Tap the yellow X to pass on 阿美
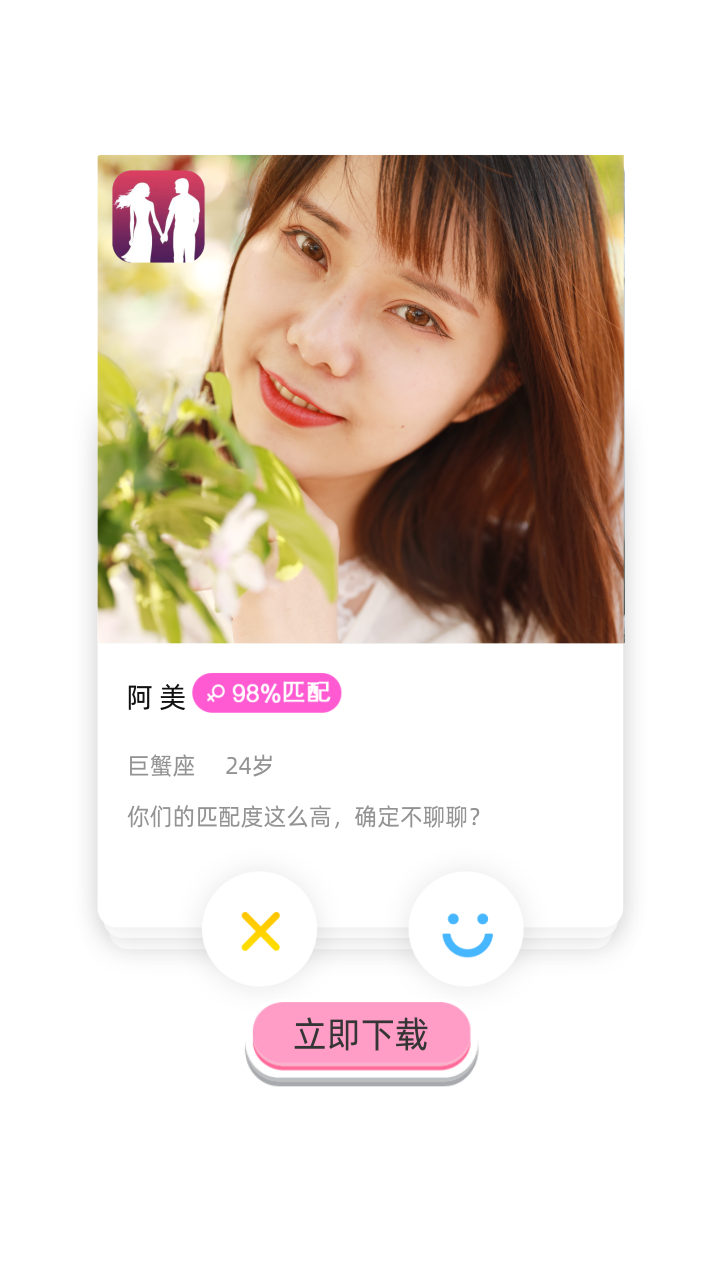The height and width of the screenshot is (1280, 720). [x=259, y=930]
